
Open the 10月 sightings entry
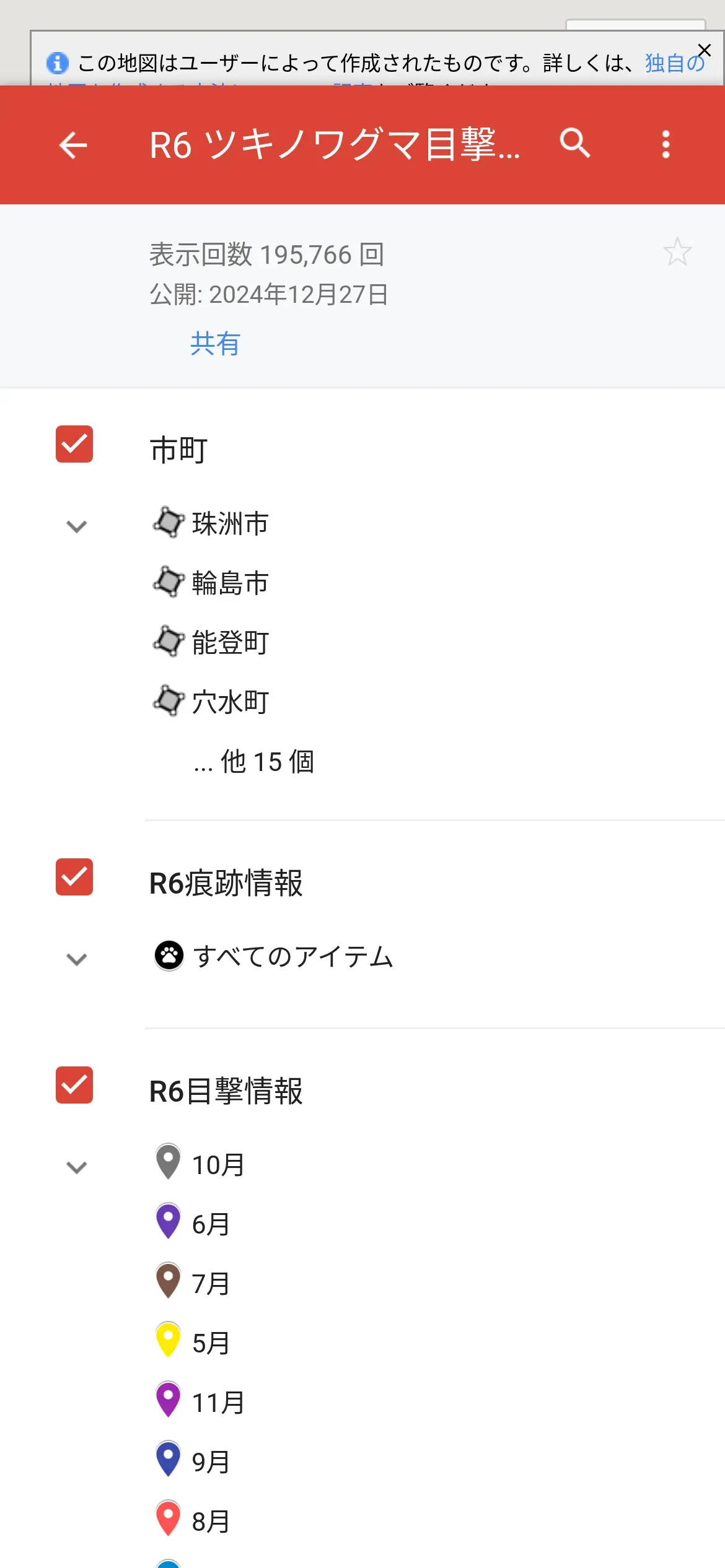tap(200, 1163)
